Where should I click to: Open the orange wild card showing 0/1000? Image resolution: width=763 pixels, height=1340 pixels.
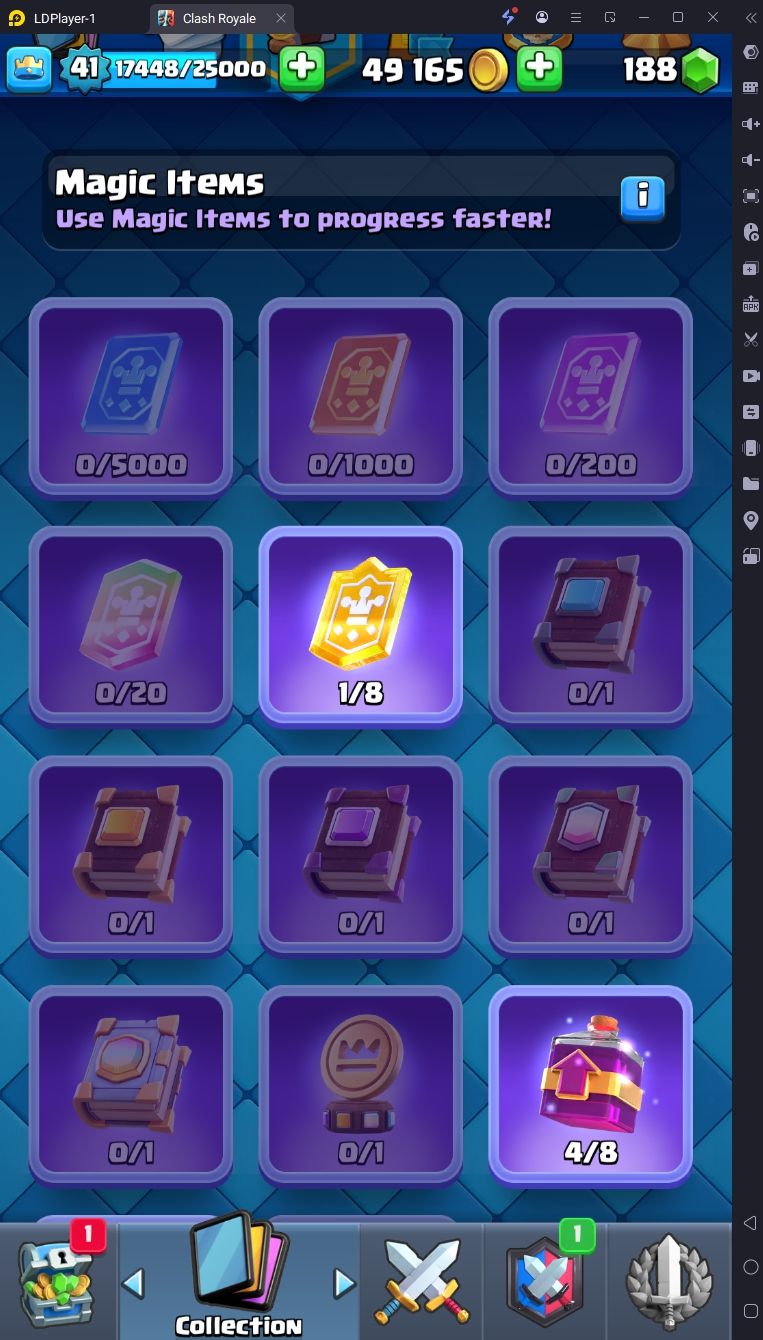(361, 395)
